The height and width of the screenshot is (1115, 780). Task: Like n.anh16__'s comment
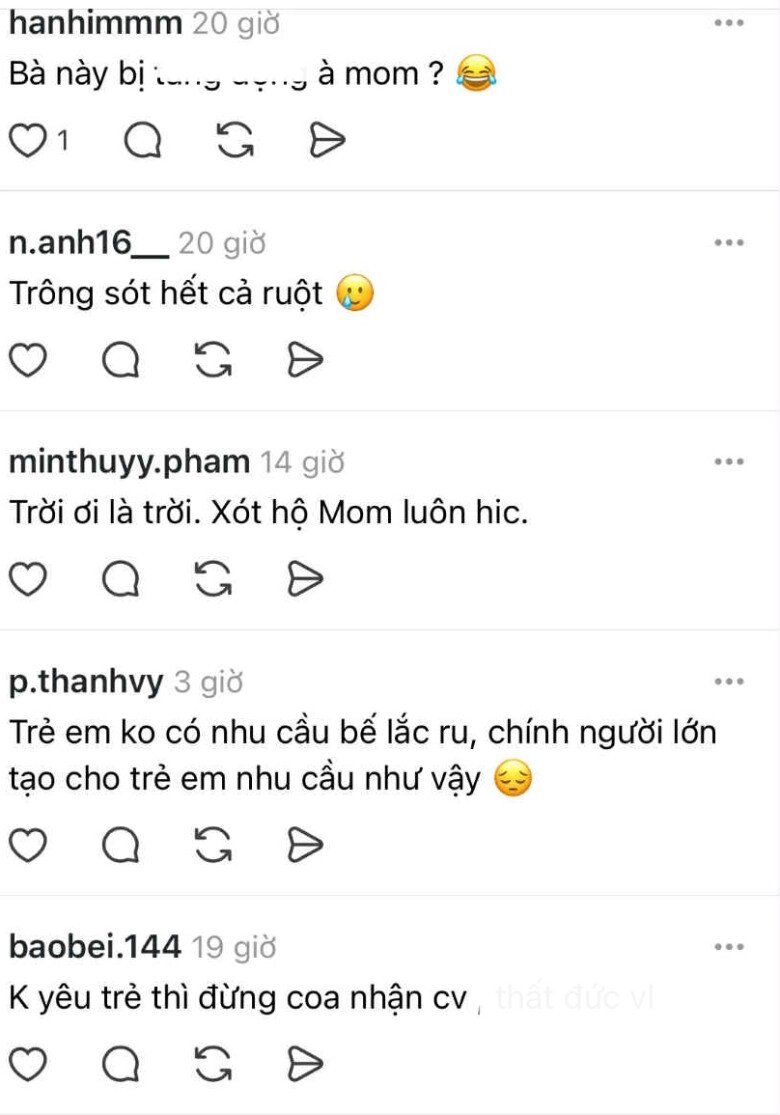(27, 360)
